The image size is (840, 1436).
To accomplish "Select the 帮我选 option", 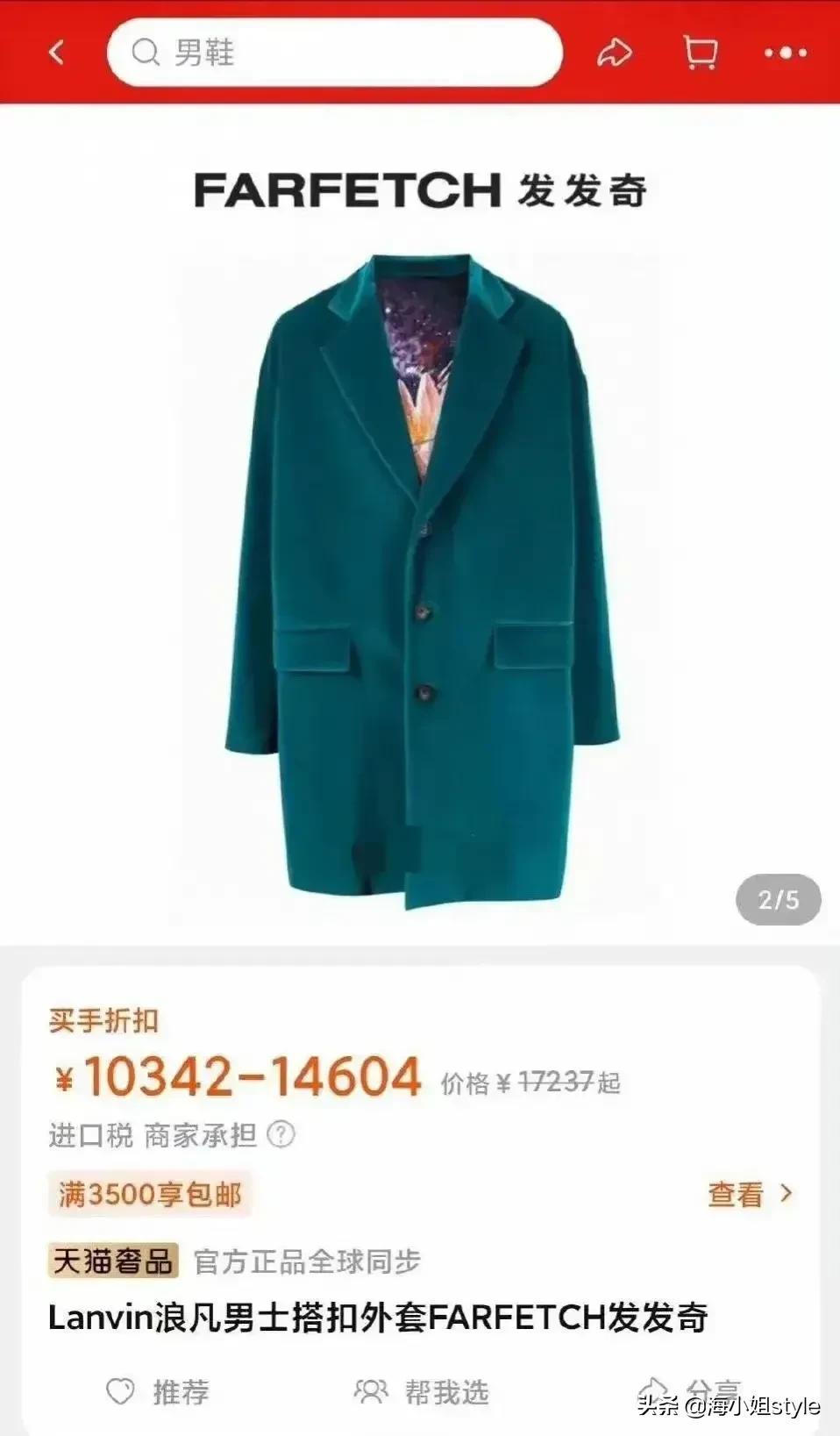I will (x=423, y=1391).
